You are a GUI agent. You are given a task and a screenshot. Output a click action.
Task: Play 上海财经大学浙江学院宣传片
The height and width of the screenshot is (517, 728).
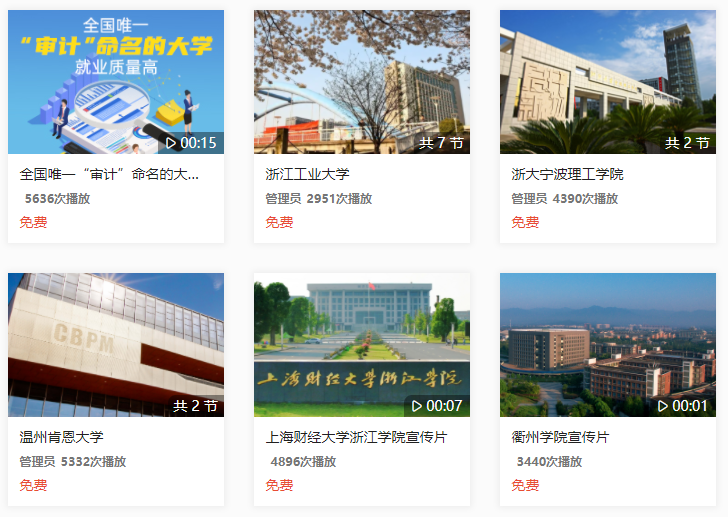pyautogui.click(x=361, y=345)
